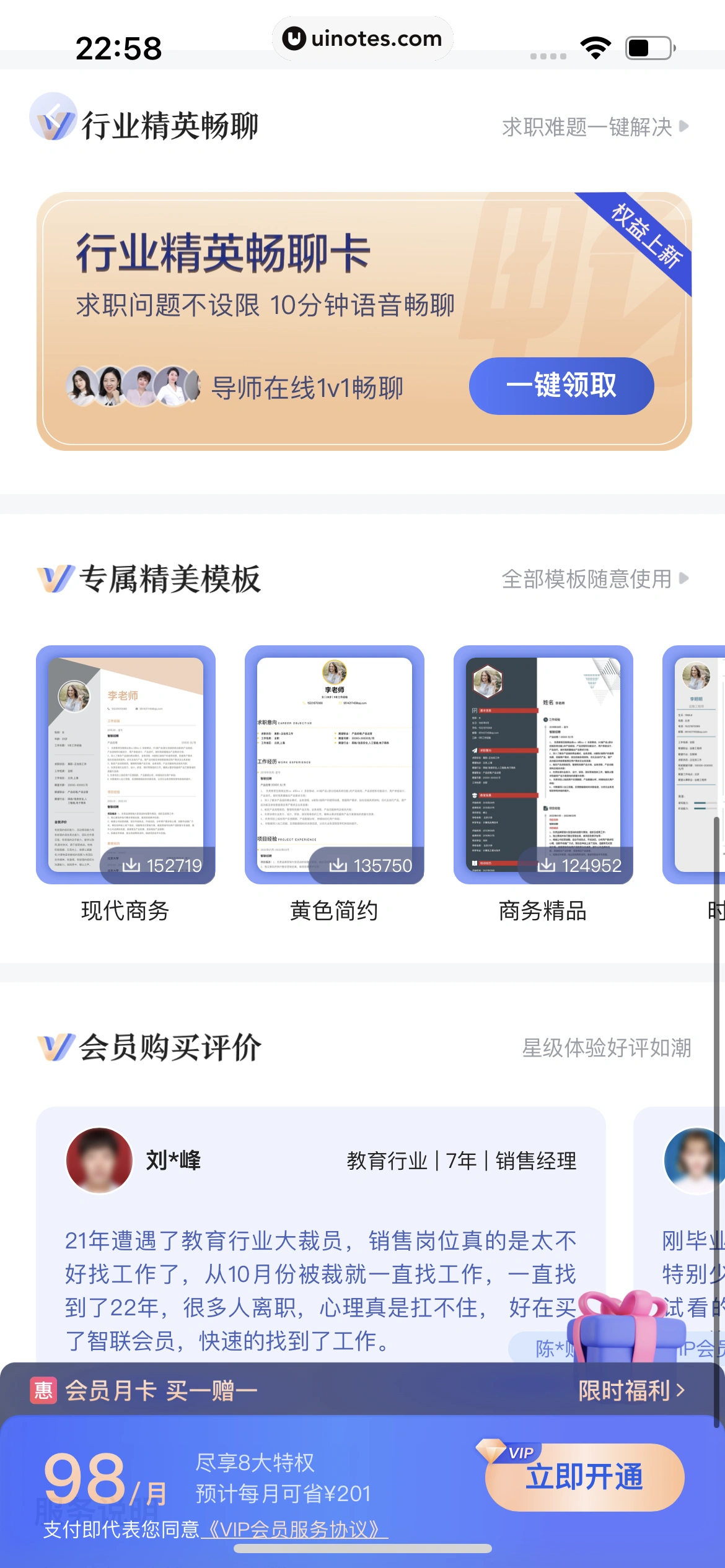Open 求职难题一键解决 link
Image resolution: width=725 pixels, height=1568 pixels.
pos(595,128)
